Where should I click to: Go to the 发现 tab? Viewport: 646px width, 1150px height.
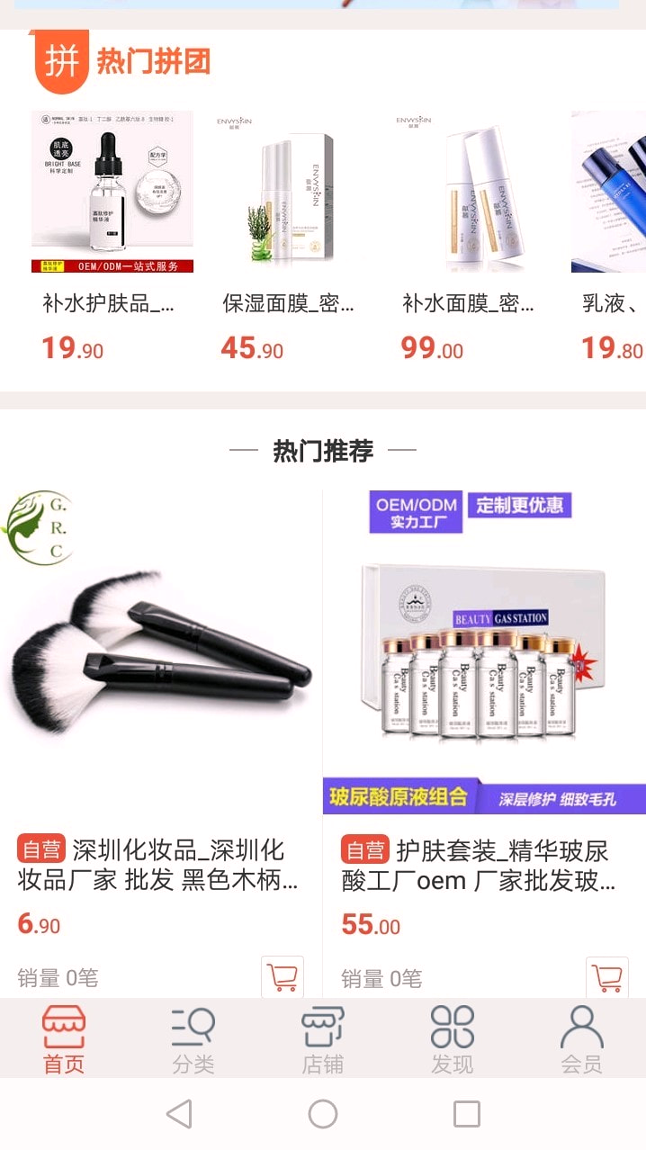pos(452,1040)
